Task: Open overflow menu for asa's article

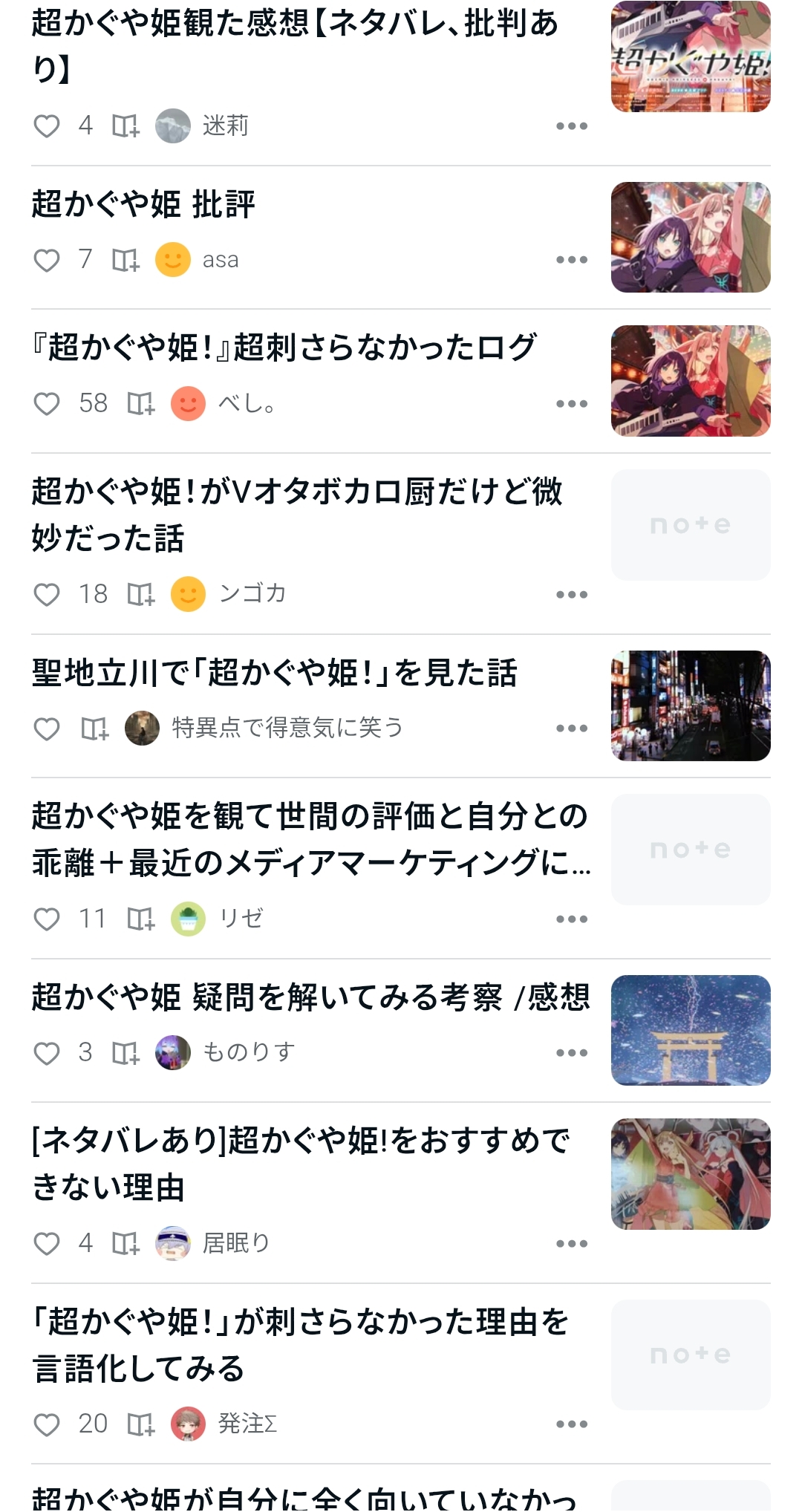Action: (x=571, y=260)
